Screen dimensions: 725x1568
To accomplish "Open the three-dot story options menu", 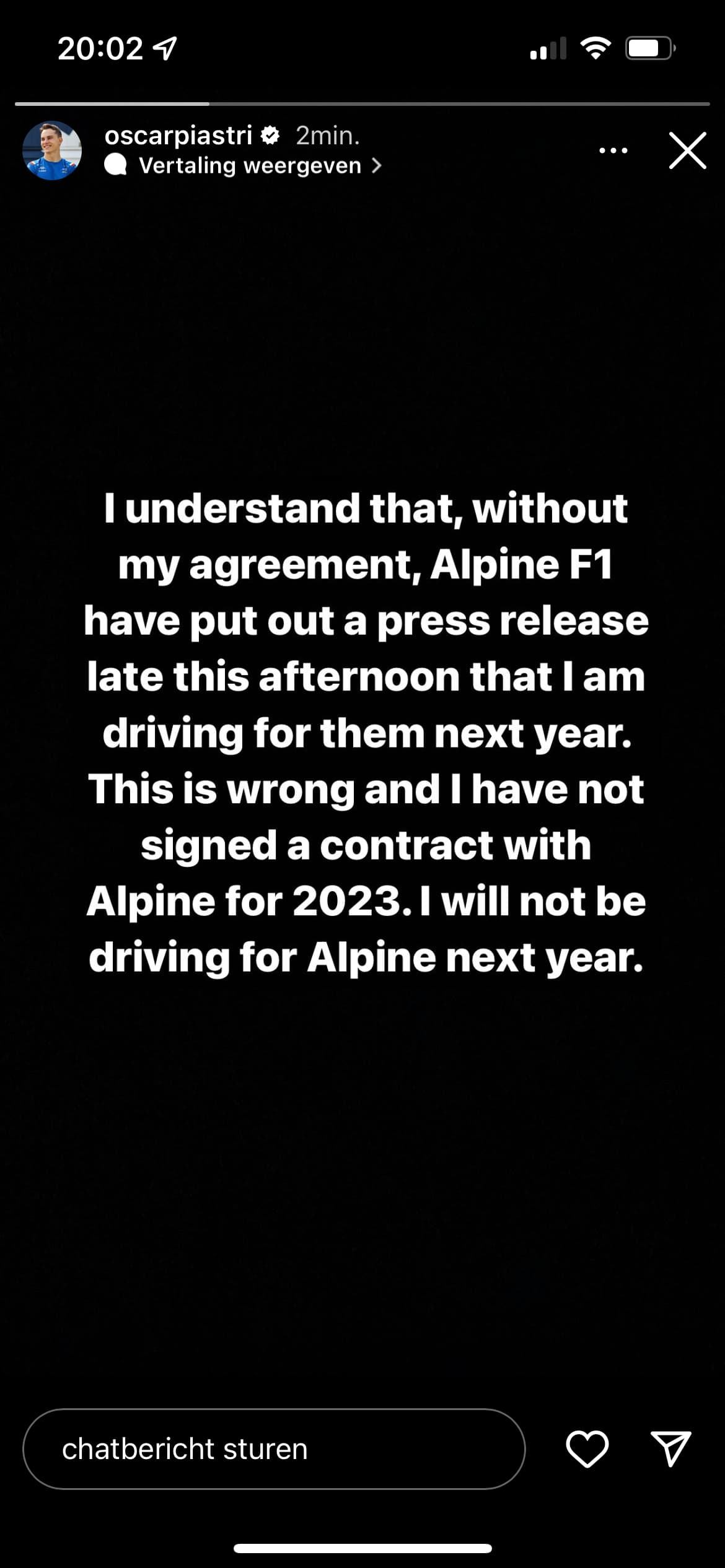I will 613,150.
